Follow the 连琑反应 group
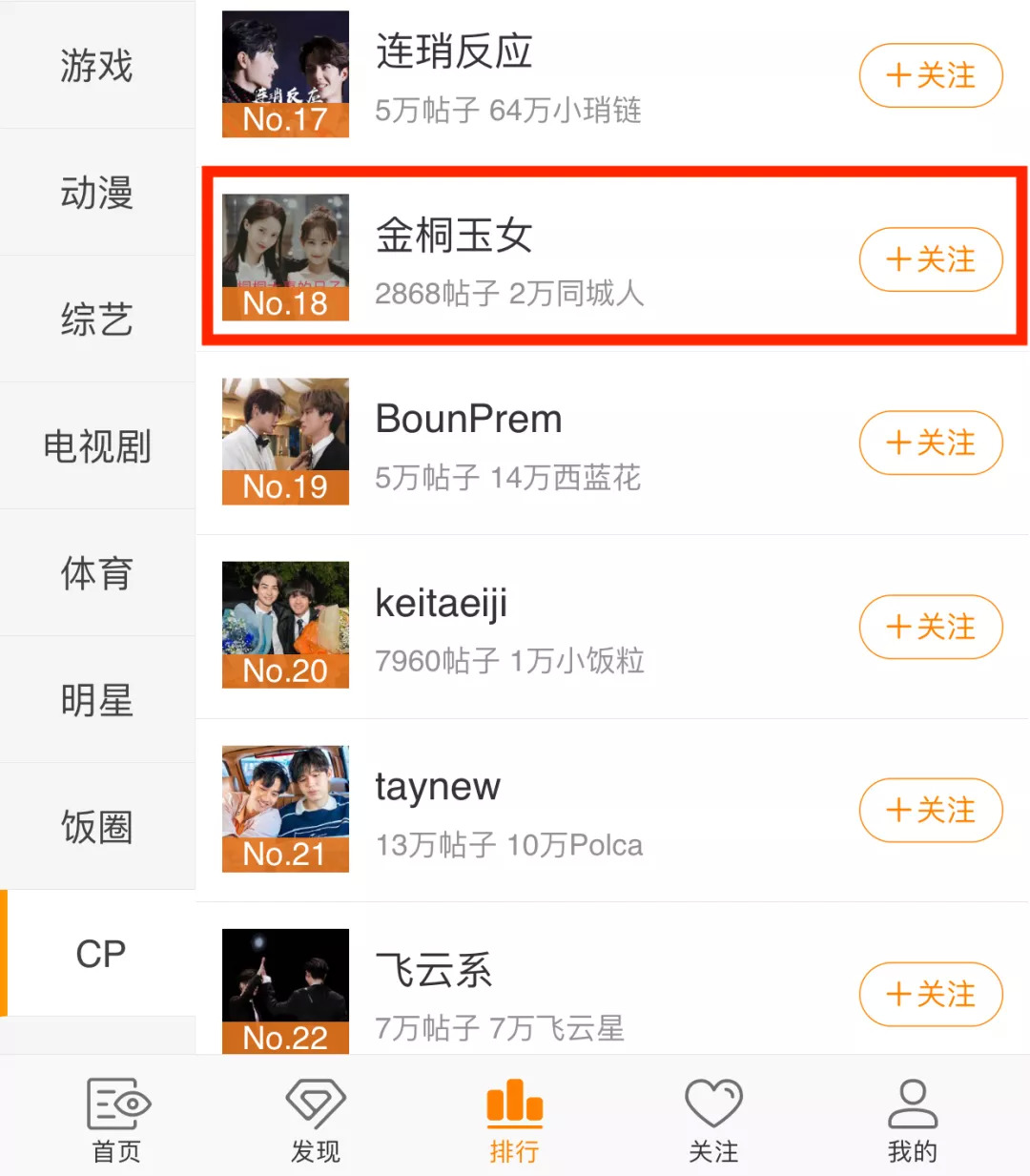This screenshot has width=1030, height=1176. coord(931,75)
